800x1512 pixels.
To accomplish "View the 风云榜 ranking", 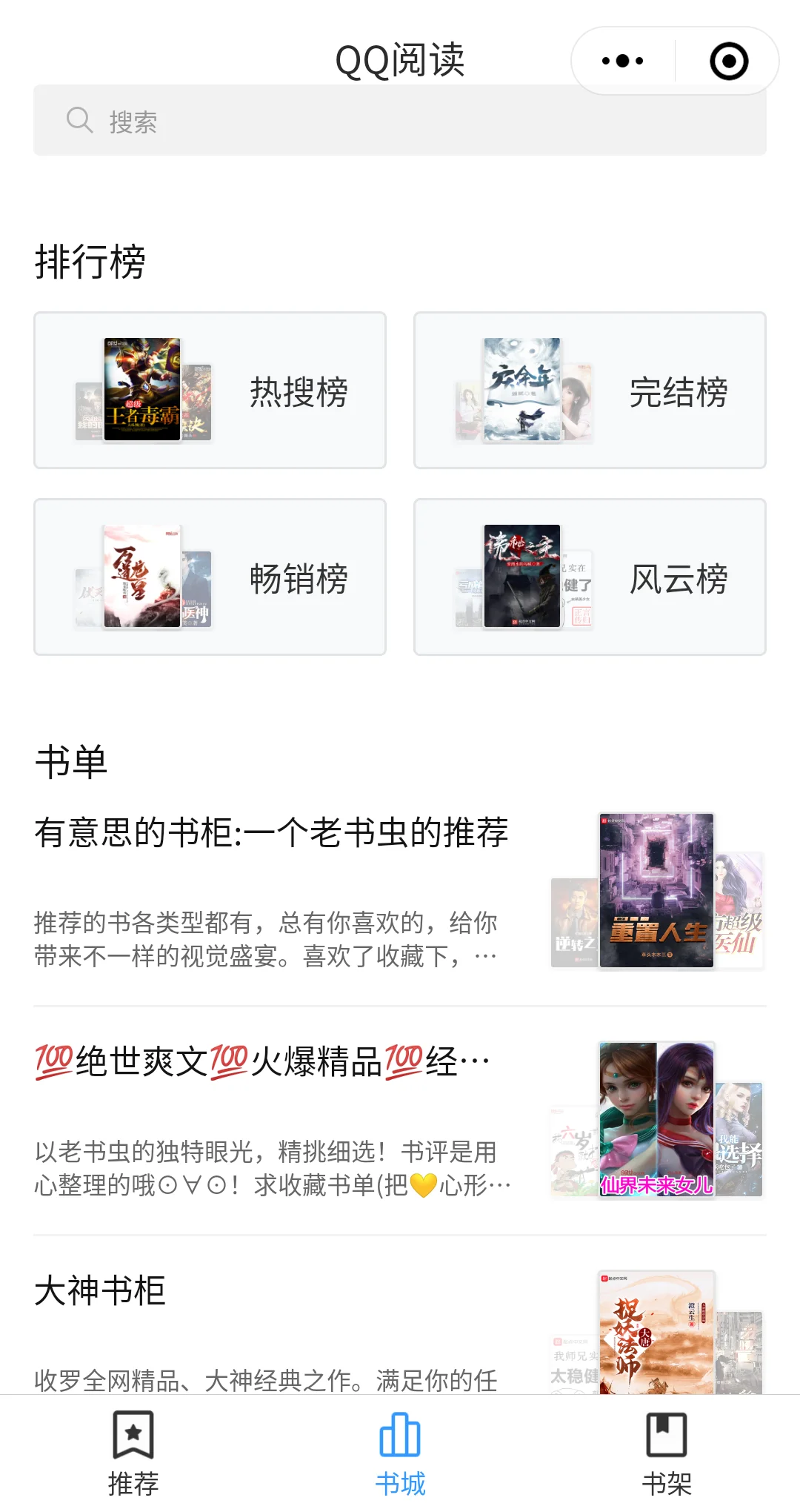I will (590, 577).
